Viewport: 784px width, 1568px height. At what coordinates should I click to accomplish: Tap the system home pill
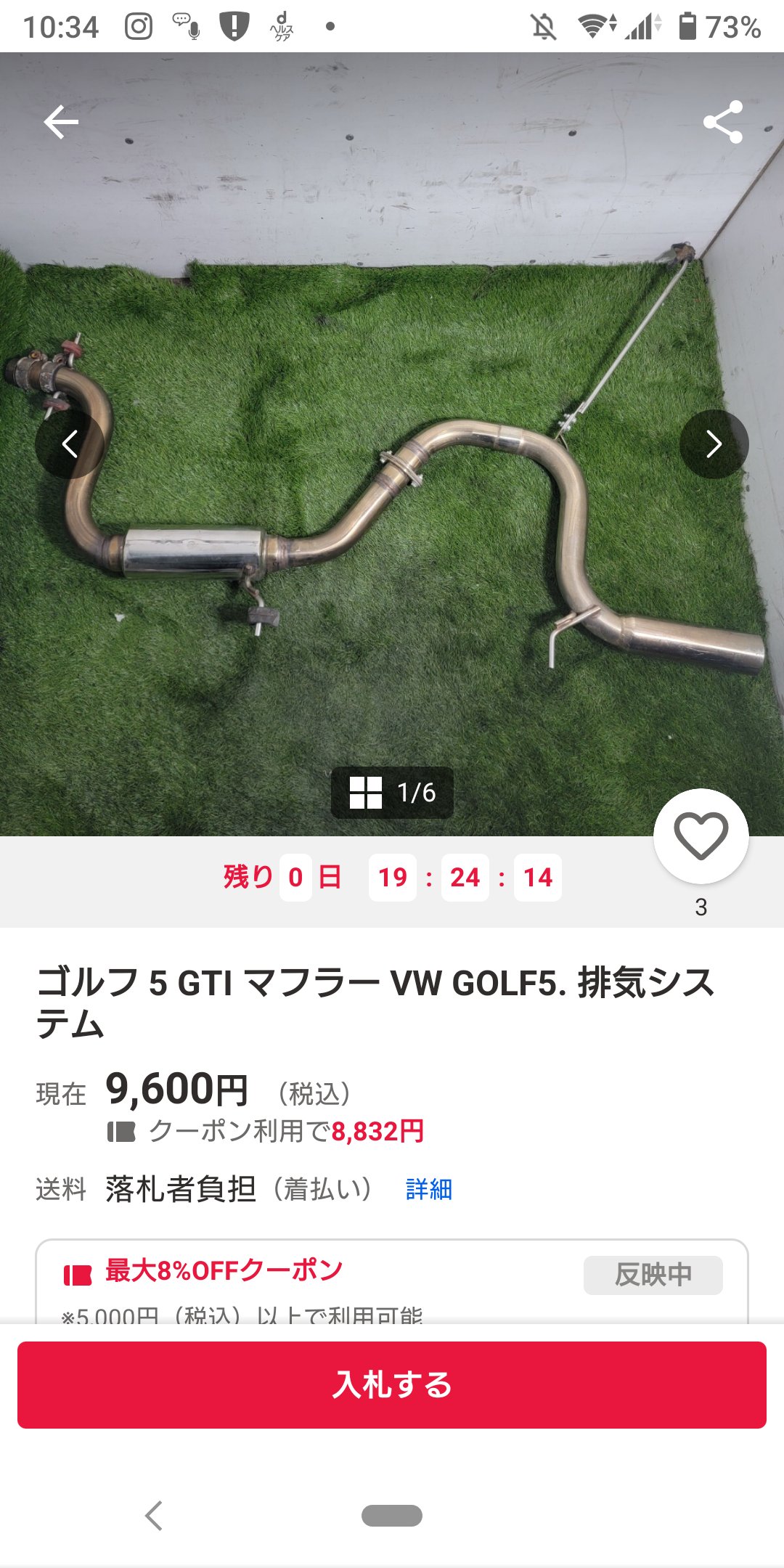click(x=392, y=1516)
